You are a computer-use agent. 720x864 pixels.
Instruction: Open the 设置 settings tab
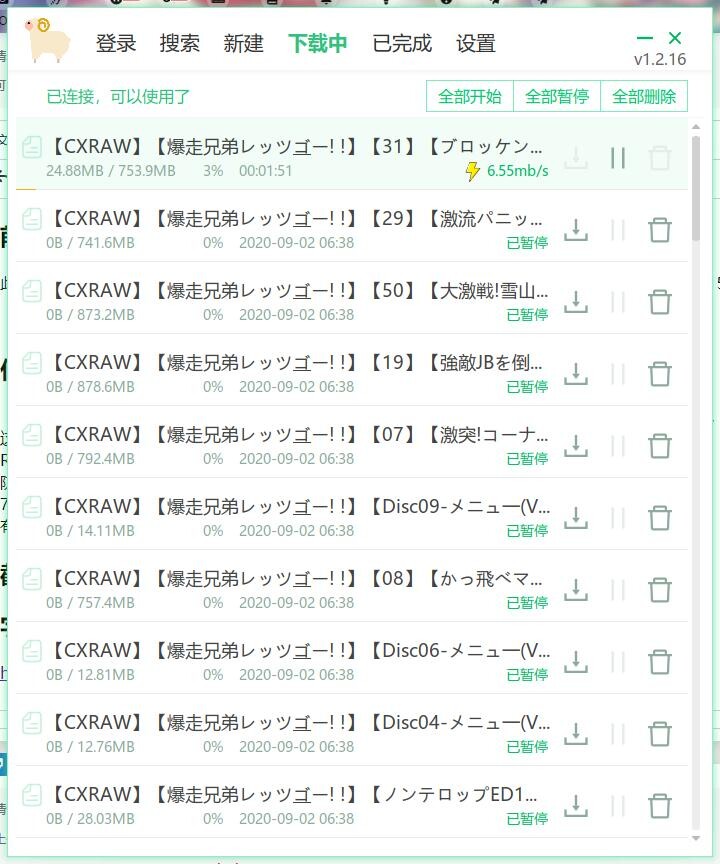click(x=476, y=44)
